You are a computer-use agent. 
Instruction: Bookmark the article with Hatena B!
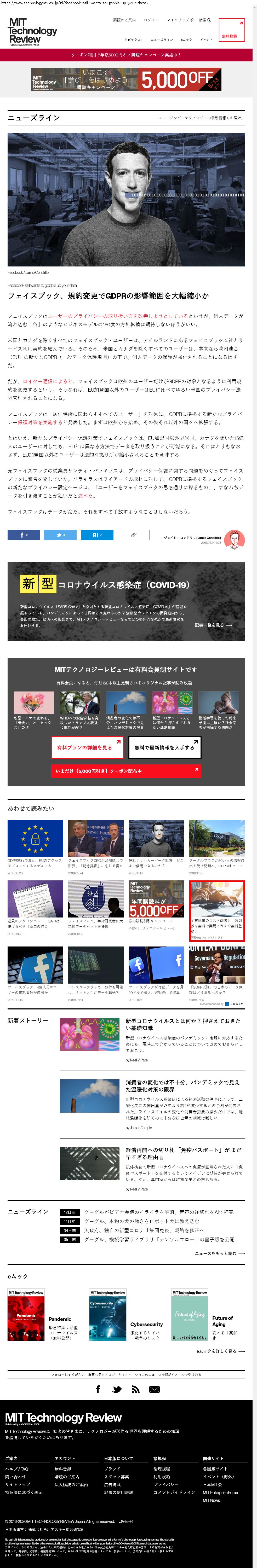[96, 535]
